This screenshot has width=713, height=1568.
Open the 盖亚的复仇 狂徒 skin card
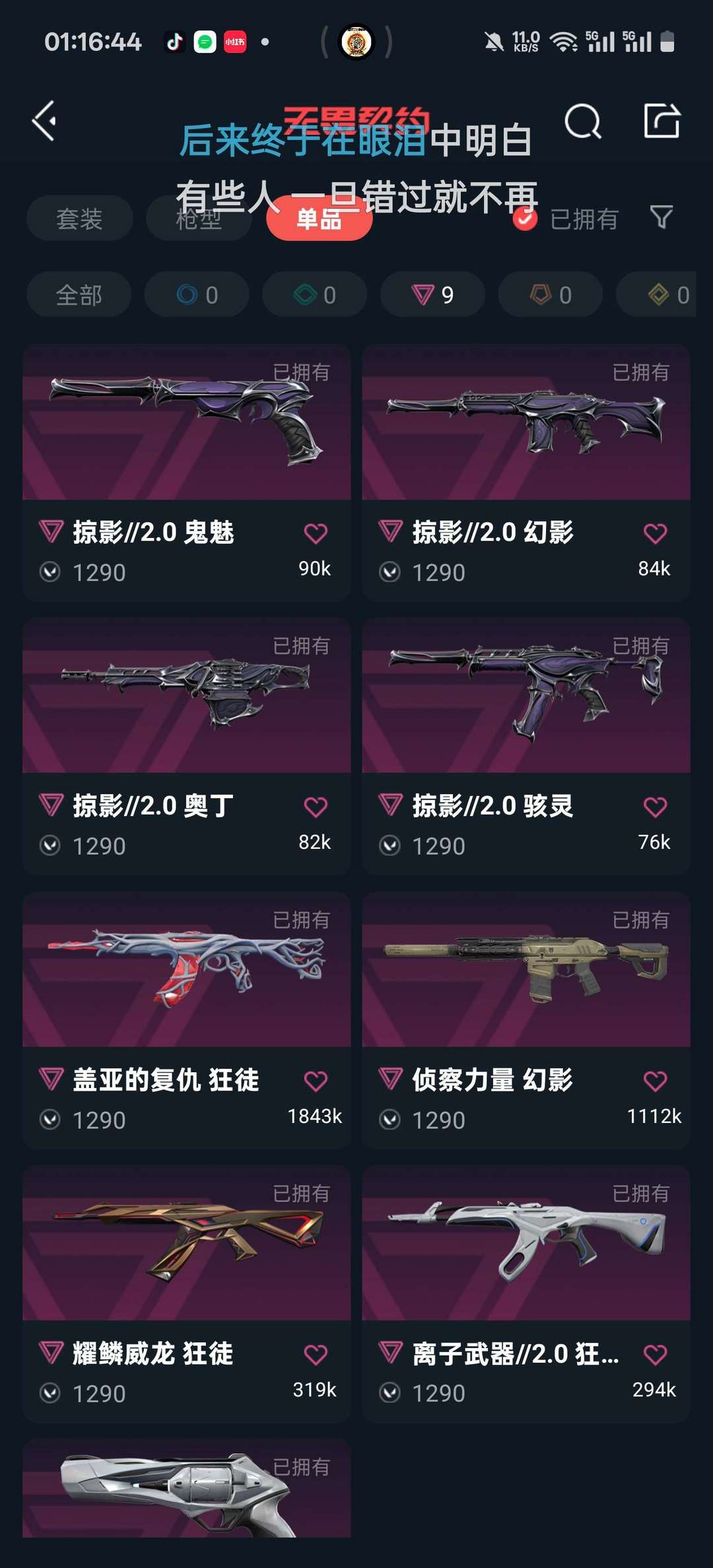coord(187,1020)
